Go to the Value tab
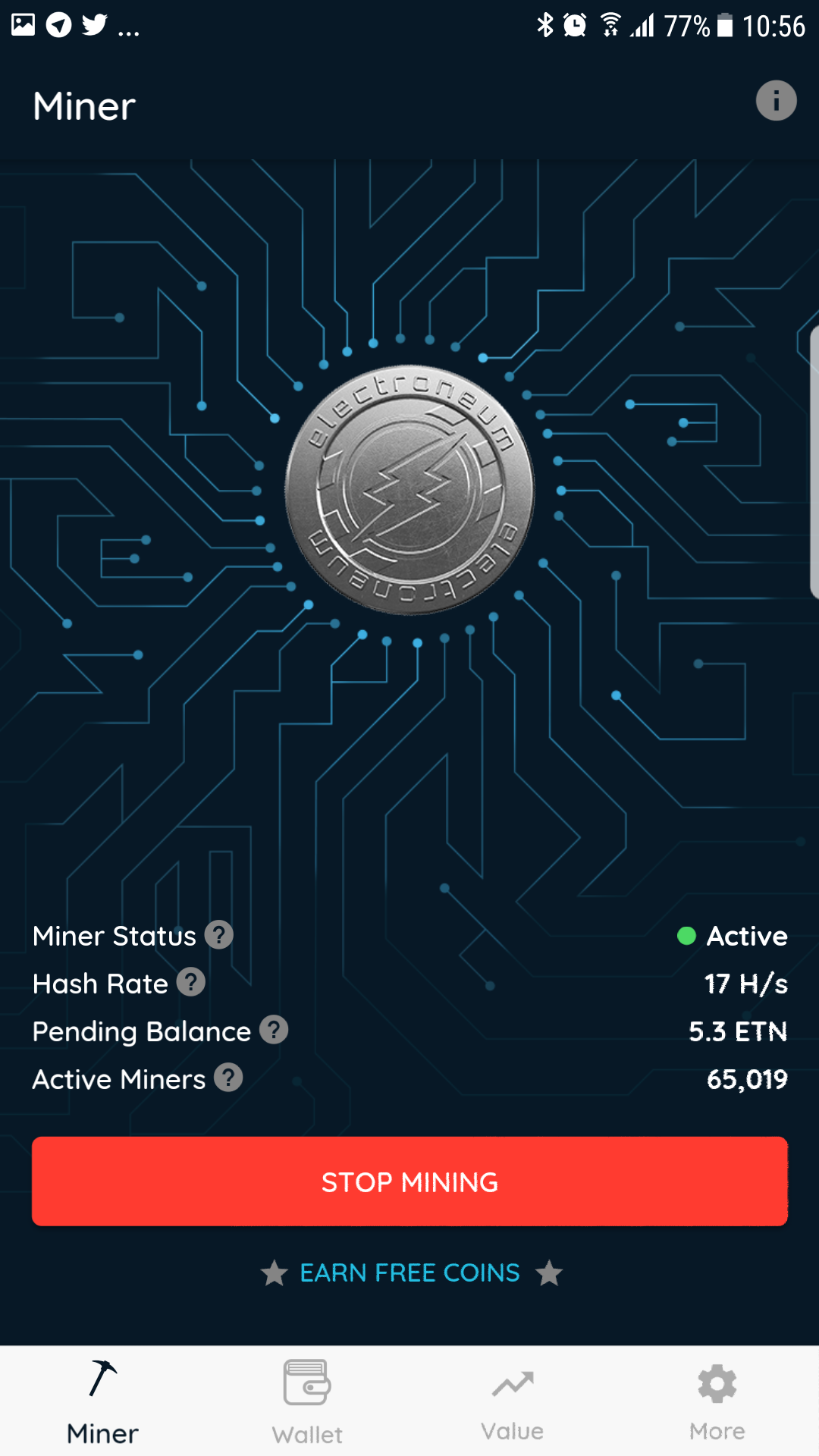This screenshot has width=819, height=1456. 512,1401
